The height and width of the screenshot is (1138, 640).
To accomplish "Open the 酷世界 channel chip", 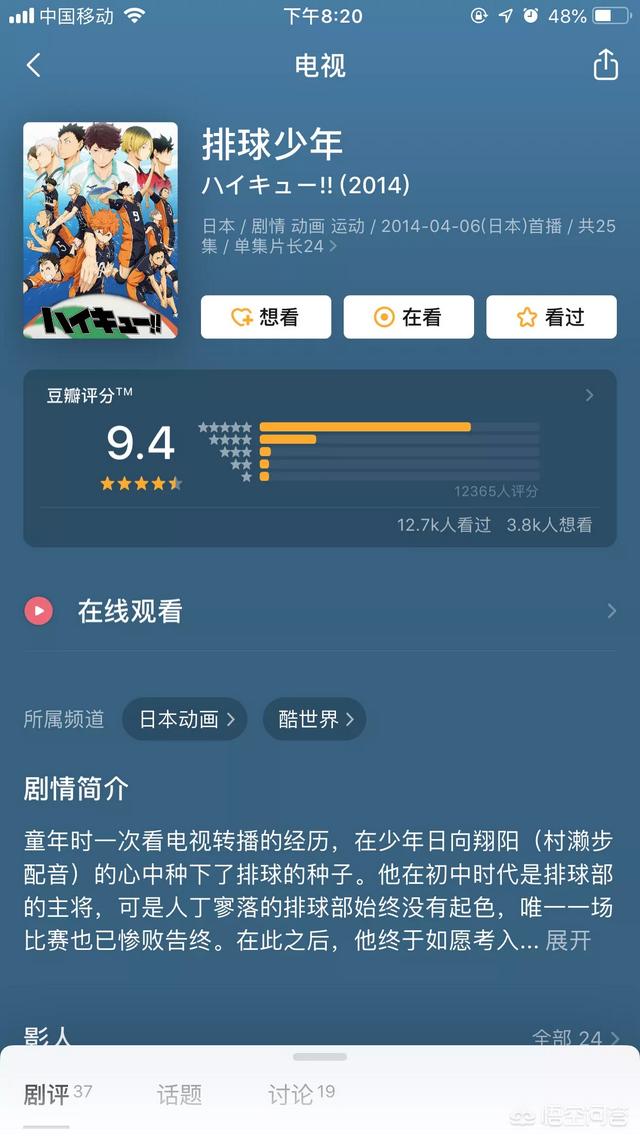I will coord(314,719).
